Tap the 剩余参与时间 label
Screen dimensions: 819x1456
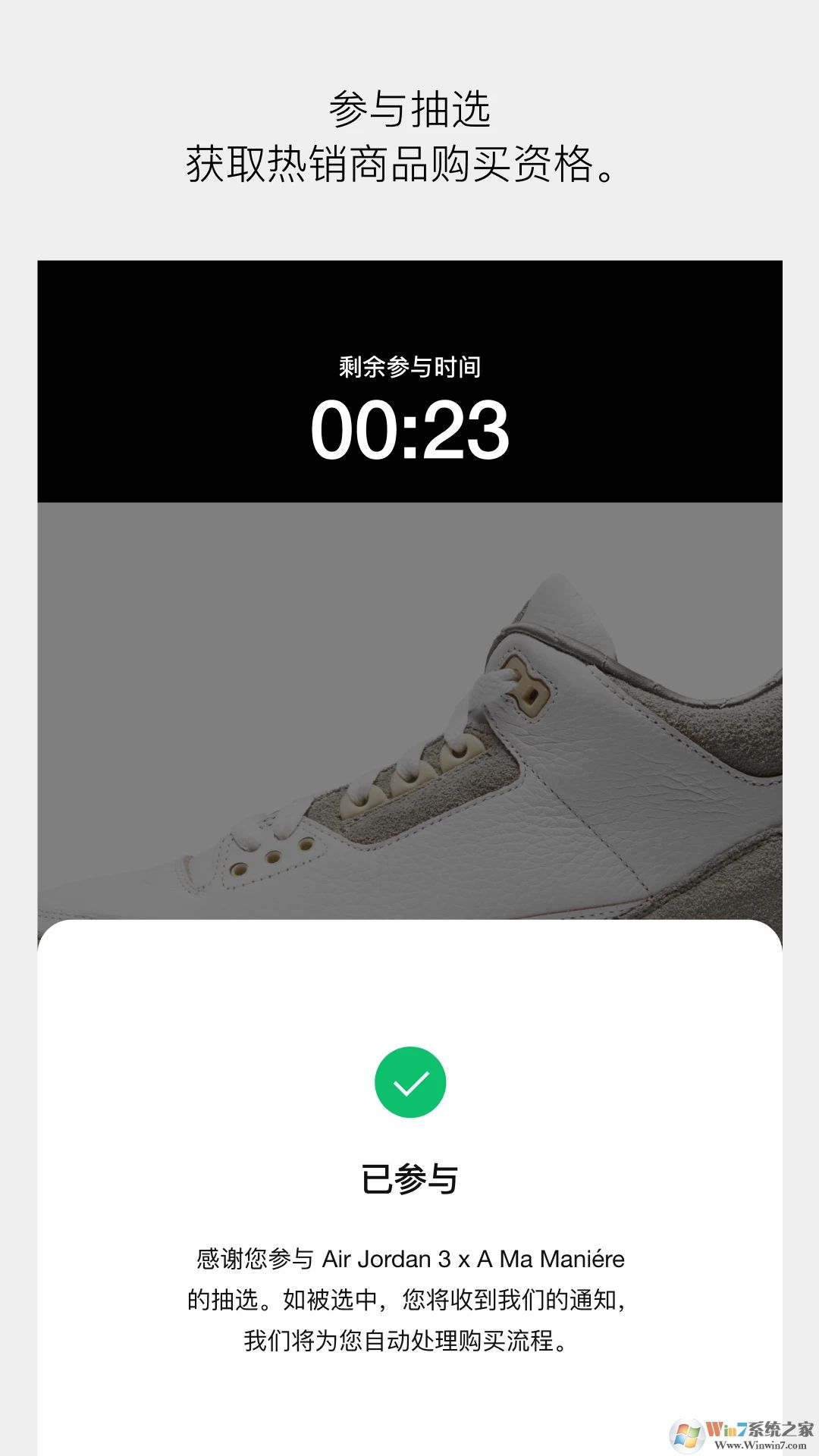(x=409, y=368)
